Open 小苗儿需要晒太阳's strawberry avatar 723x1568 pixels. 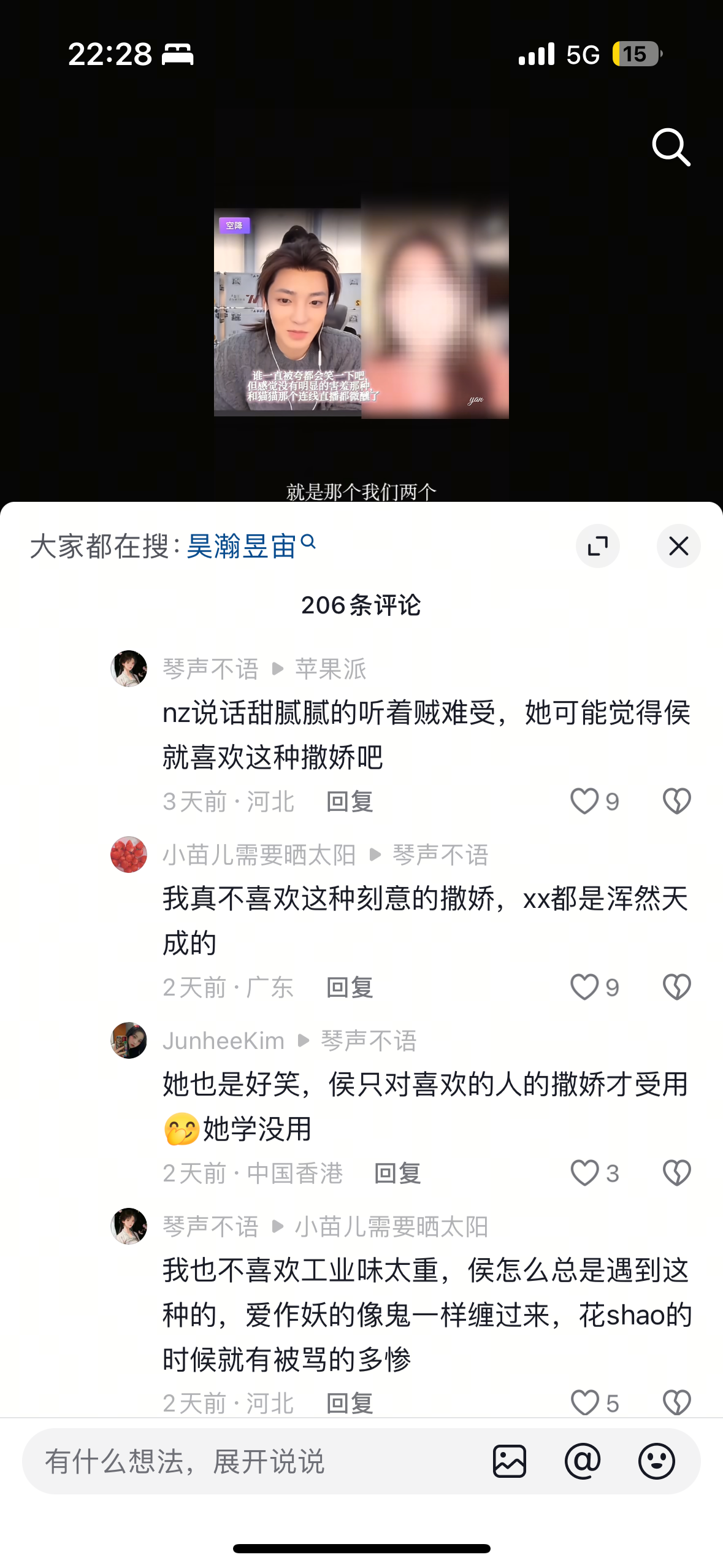tap(129, 855)
